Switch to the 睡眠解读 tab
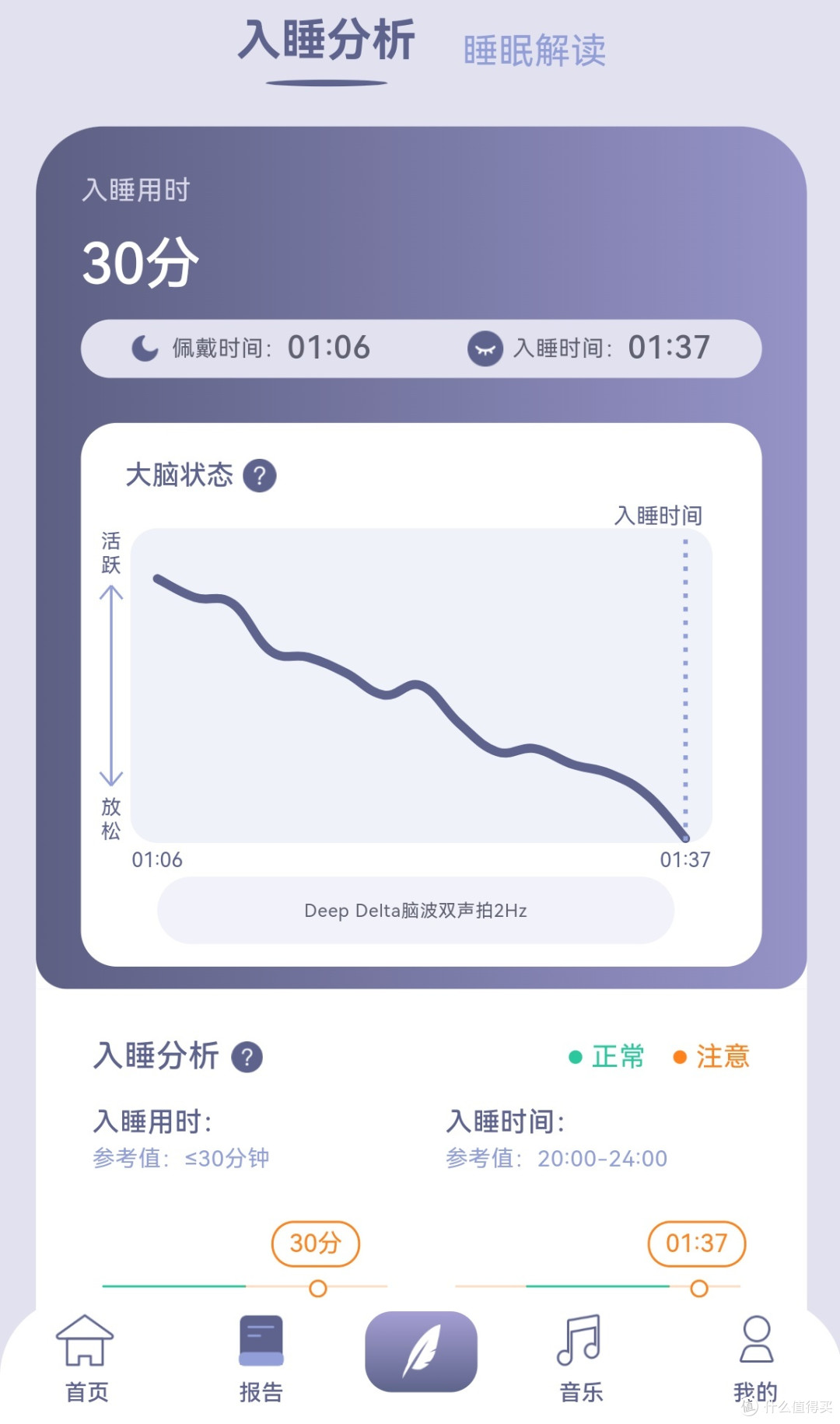Screen dimensions: 840x1424 pyautogui.click(x=534, y=51)
